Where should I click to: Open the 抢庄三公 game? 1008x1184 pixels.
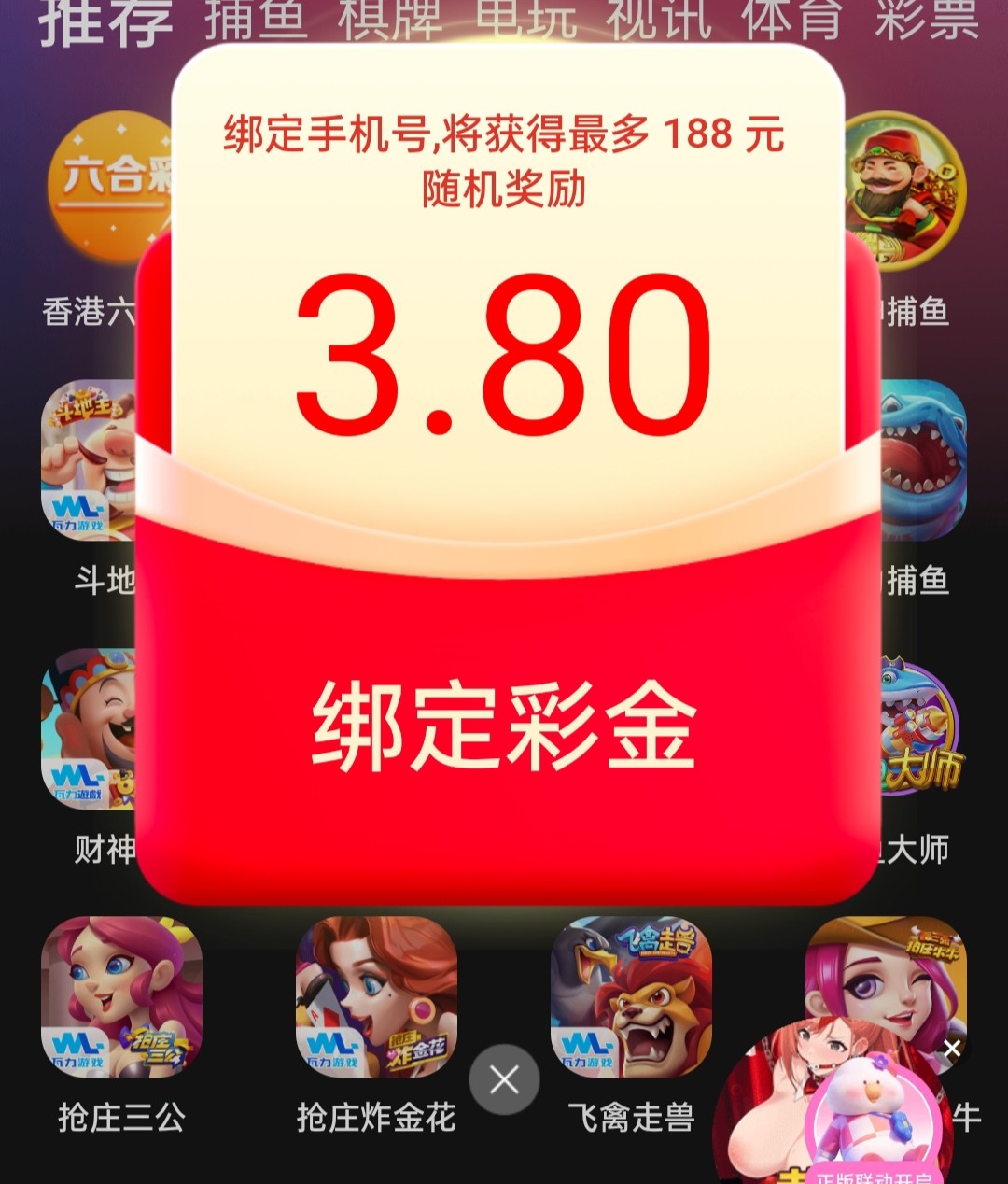click(121, 997)
